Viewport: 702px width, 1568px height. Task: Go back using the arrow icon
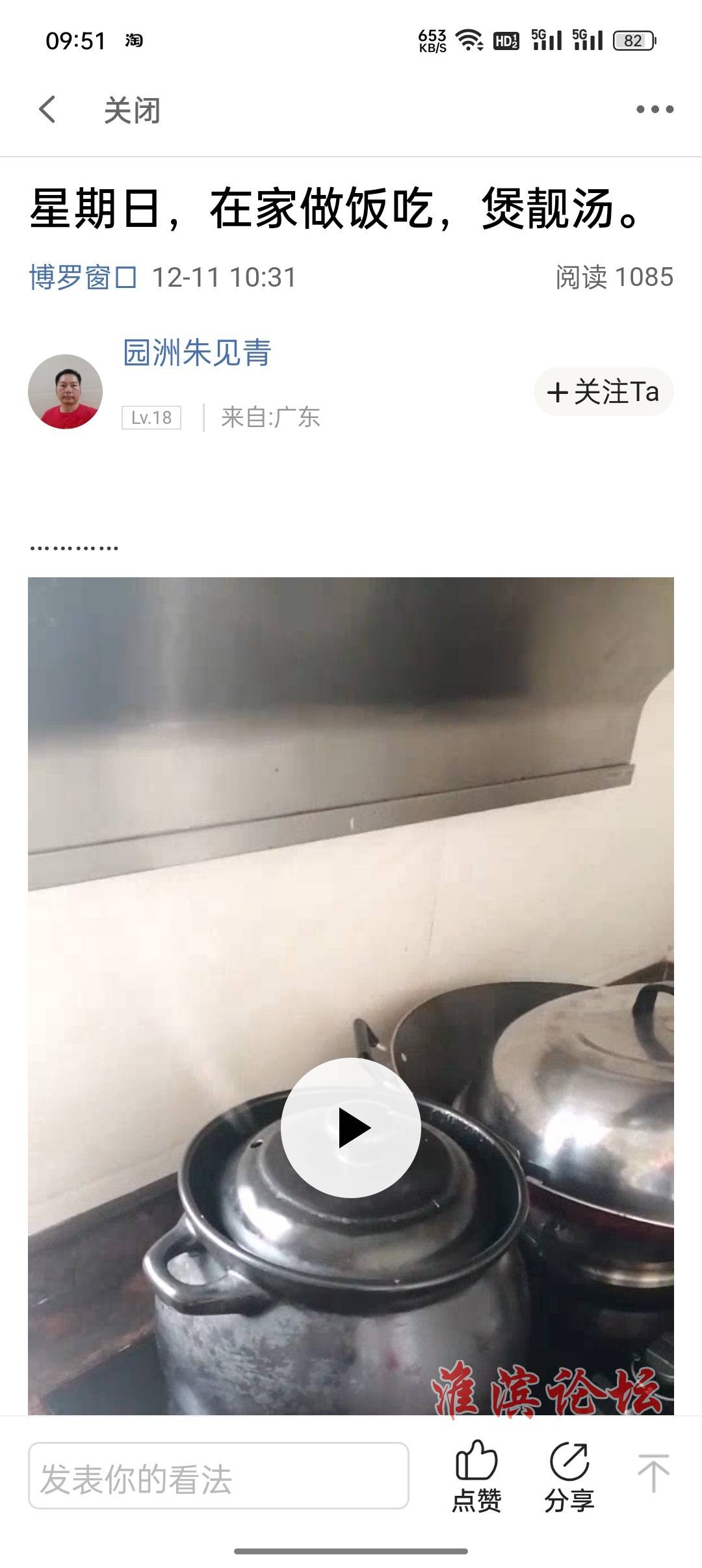point(47,109)
